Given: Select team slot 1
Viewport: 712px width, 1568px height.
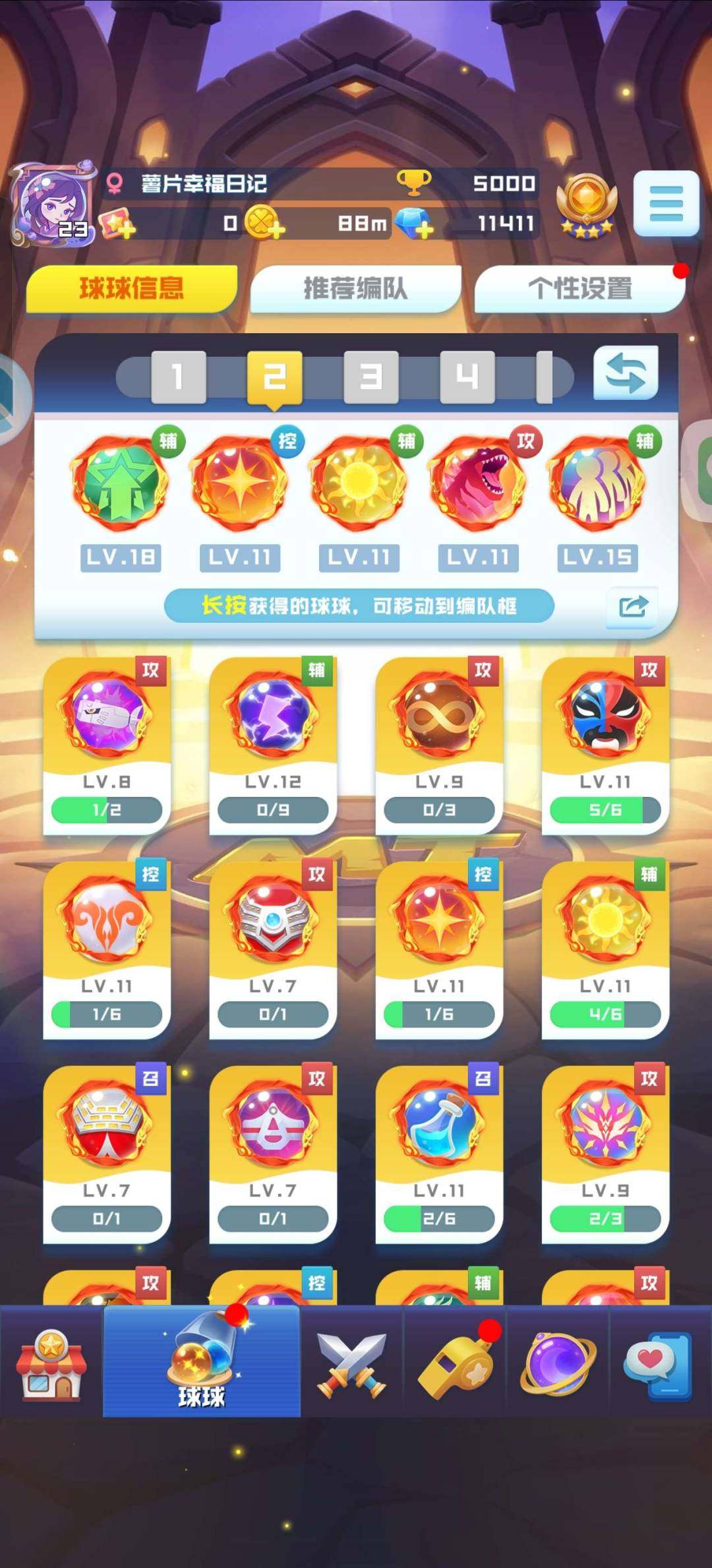Looking at the screenshot, I should coord(178,377).
